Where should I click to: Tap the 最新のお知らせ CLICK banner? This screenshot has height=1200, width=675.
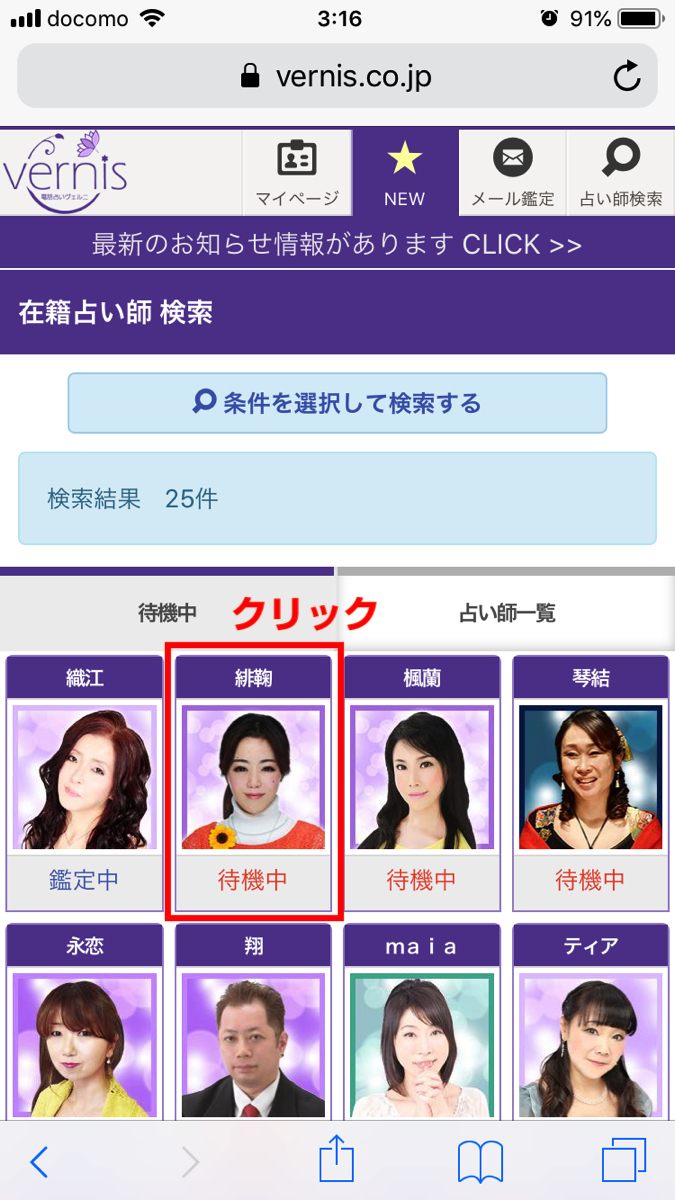(x=337, y=244)
